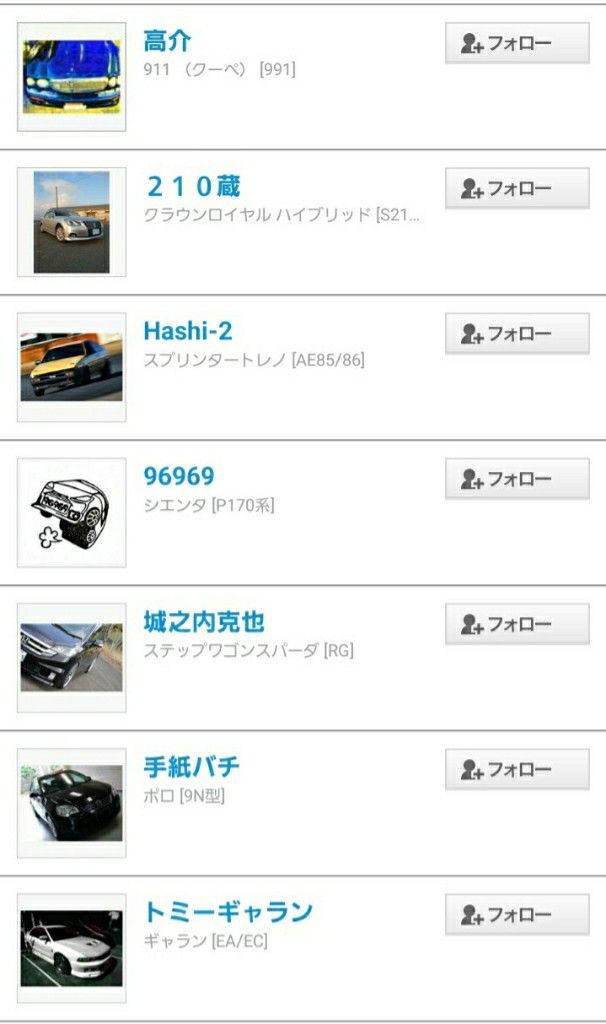
Task: Follow トミーギャラン
Action: tap(517, 914)
